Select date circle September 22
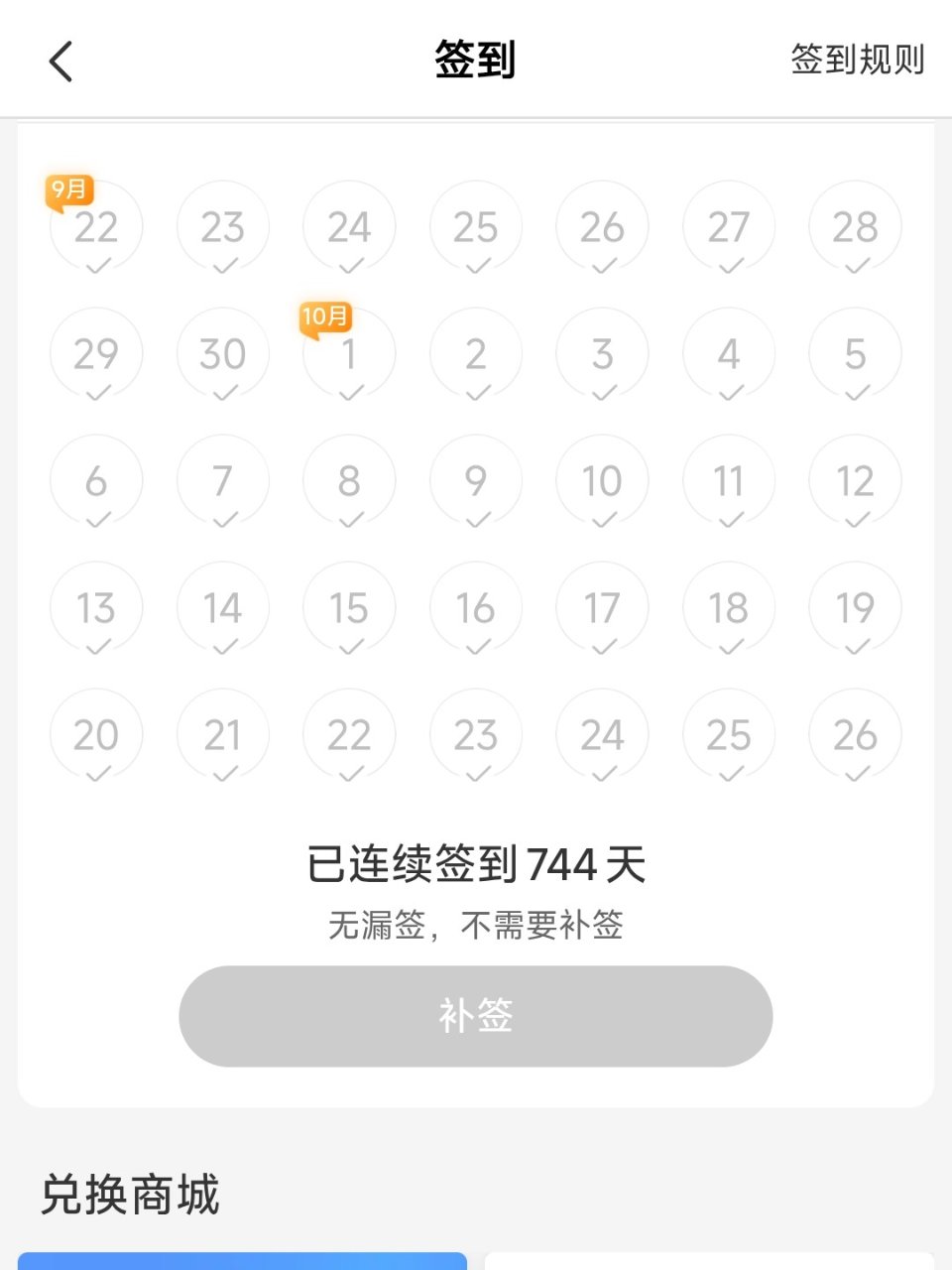 pos(95,226)
